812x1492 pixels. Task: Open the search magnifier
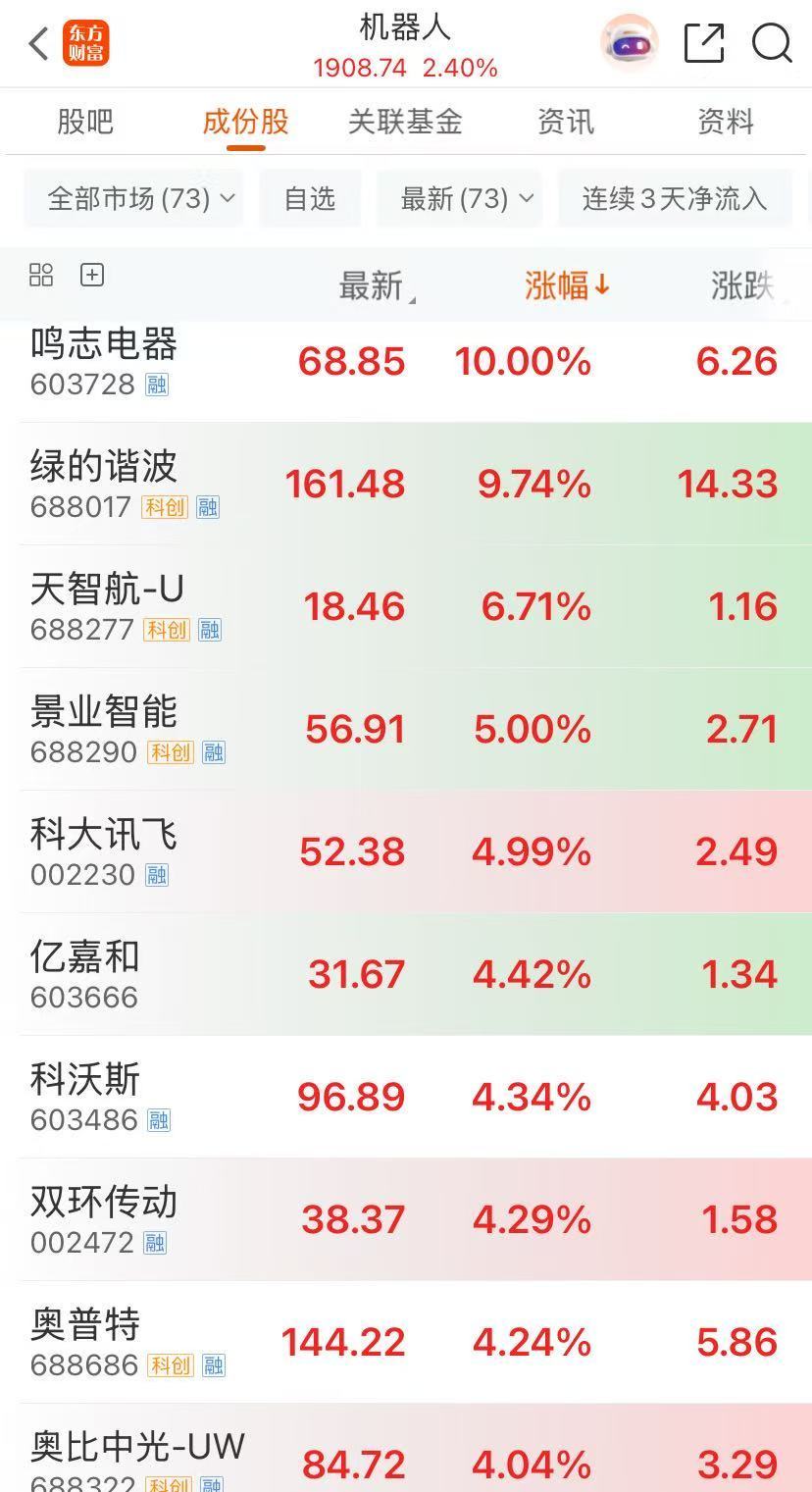(x=772, y=43)
